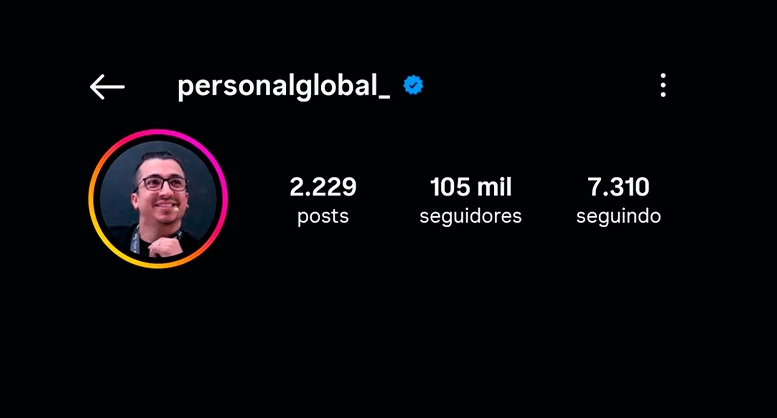The height and width of the screenshot is (418, 777).
Task: Go back using the arrow icon
Action: [107, 87]
